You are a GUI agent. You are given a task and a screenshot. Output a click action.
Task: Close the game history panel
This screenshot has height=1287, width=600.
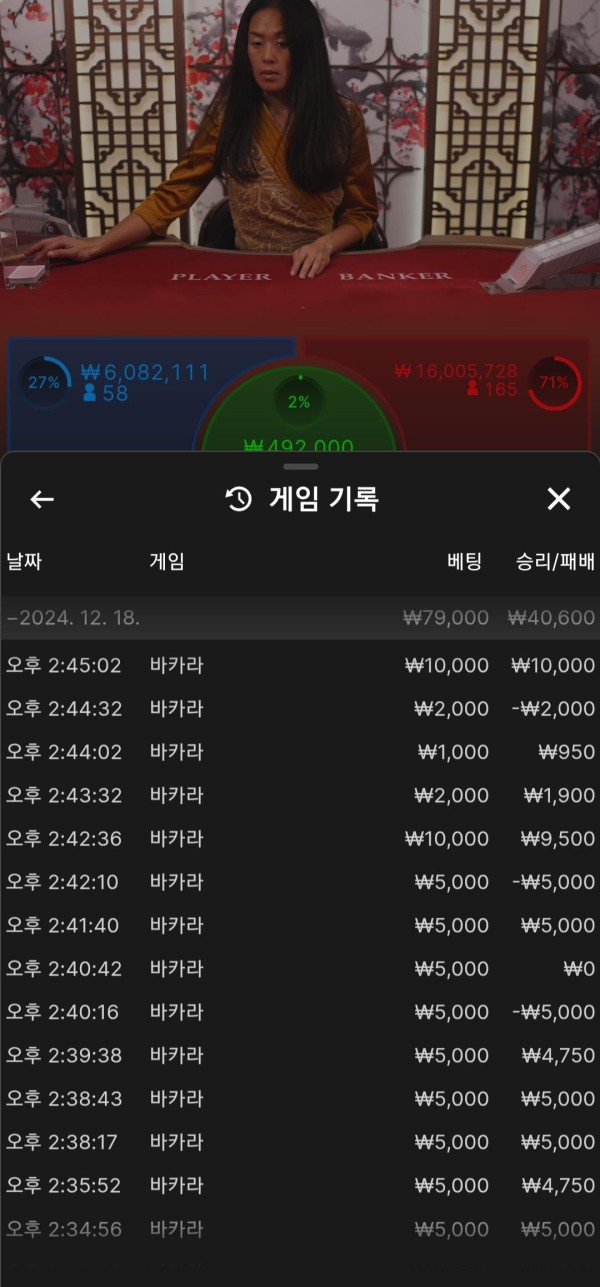558,499
